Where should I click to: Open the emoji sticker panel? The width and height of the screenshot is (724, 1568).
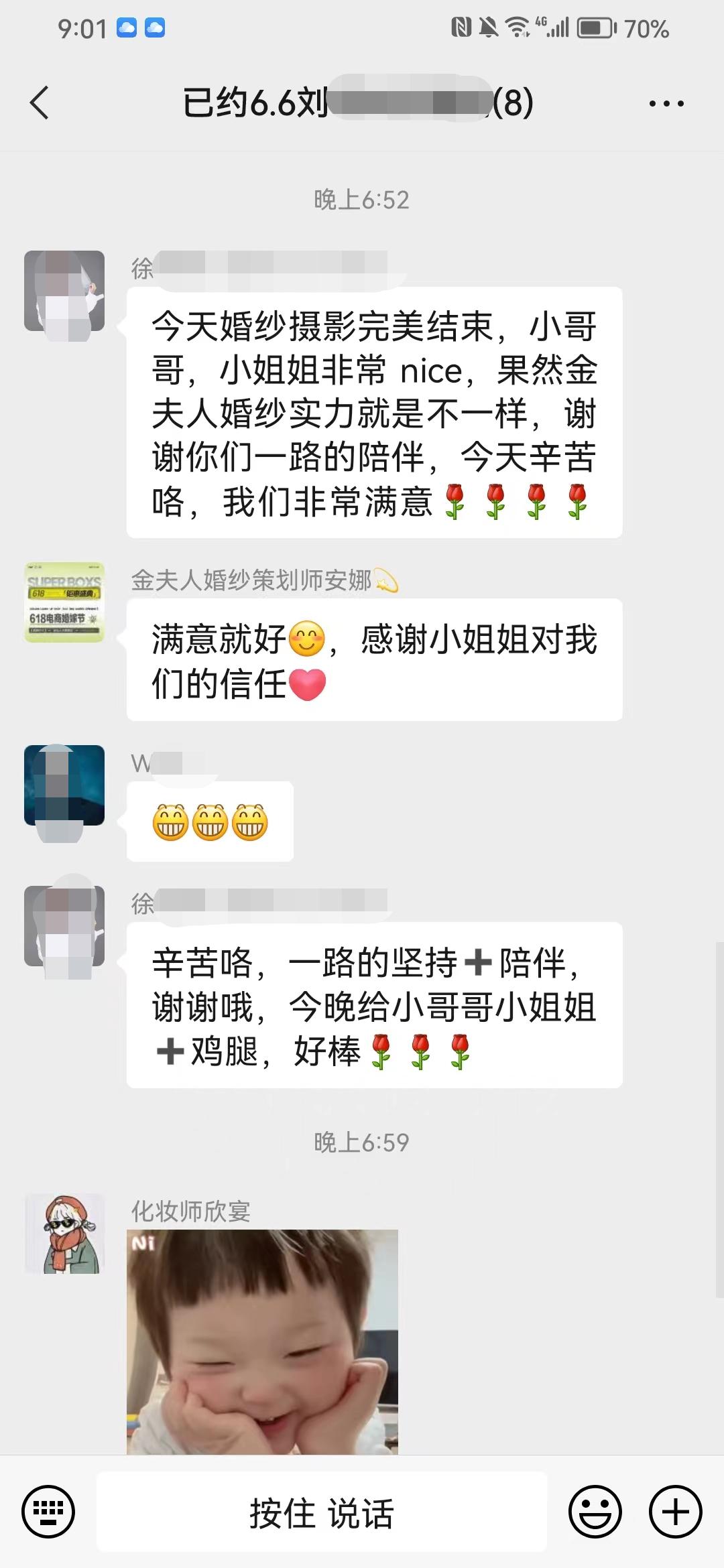pos(595,1512)
